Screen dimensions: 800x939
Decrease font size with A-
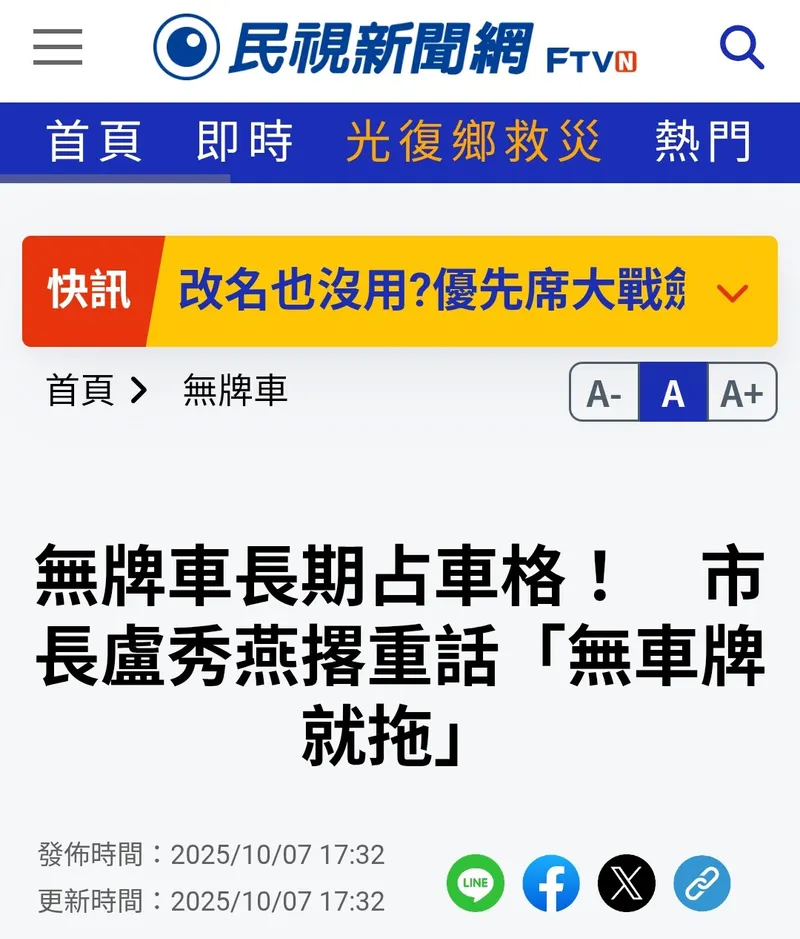604,393
